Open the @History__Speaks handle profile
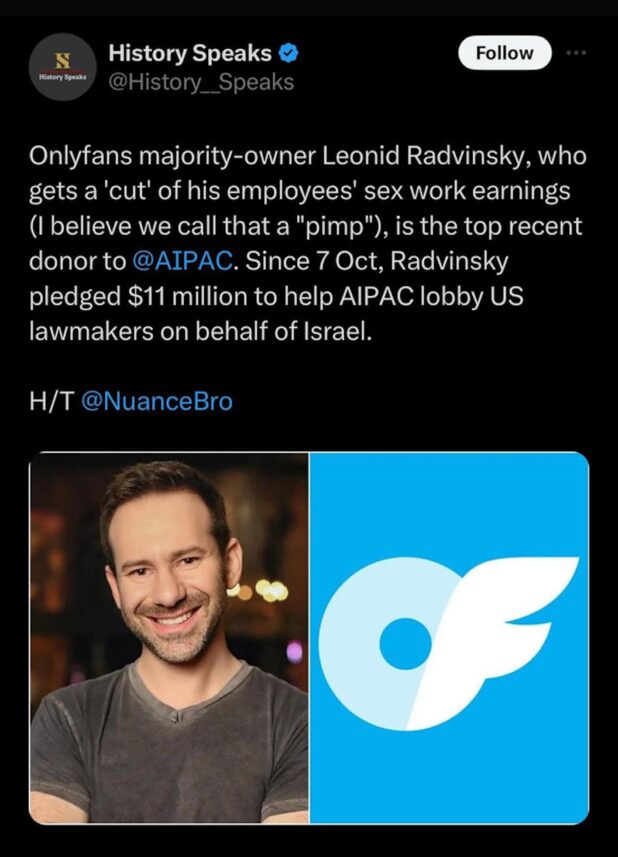The width and height of the screenshot is (618, 857). tap(200, 82)
